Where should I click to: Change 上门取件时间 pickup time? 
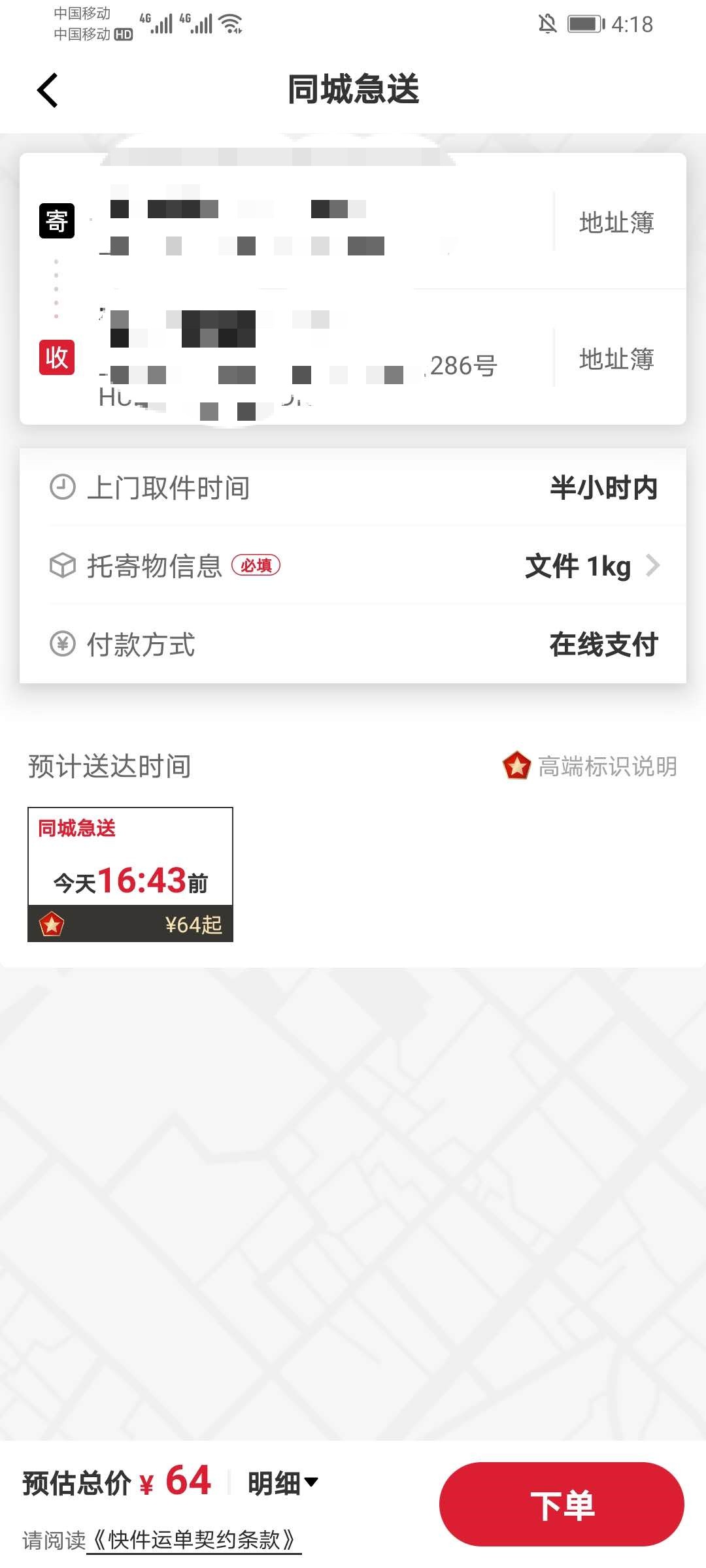(353, 488)
